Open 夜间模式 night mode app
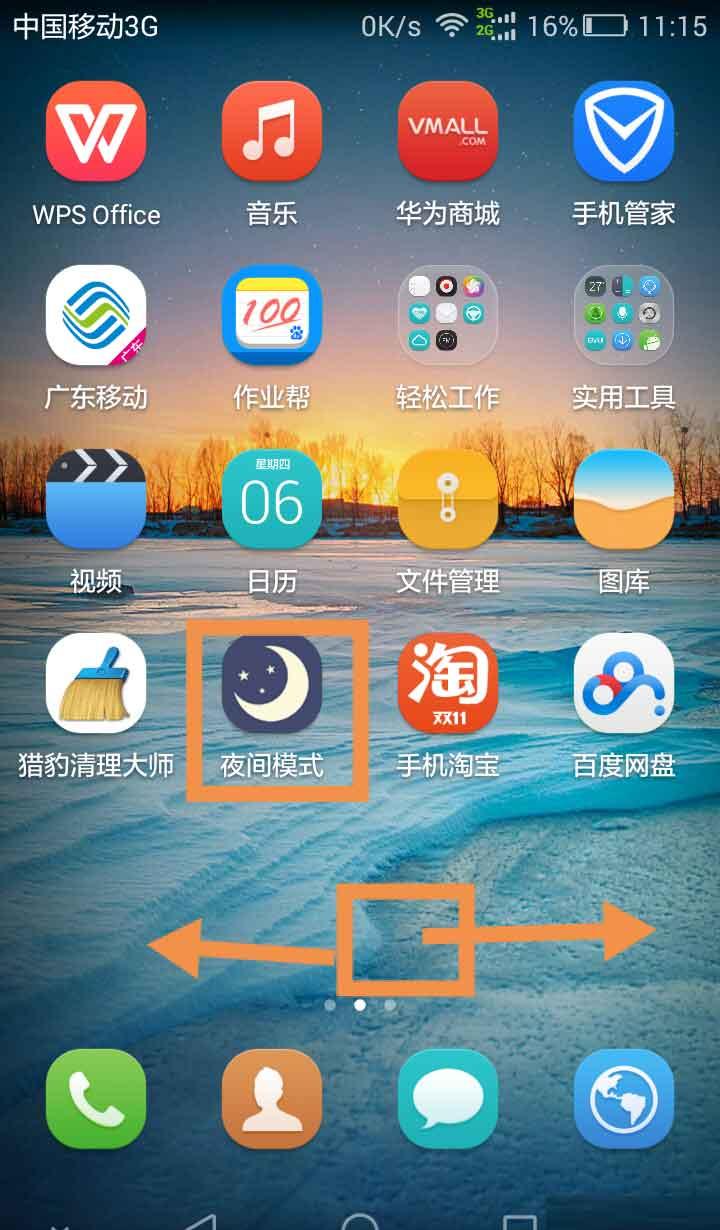Image resolution: width=720 pixels, height=1230 pixels. (x=272, y=683)
